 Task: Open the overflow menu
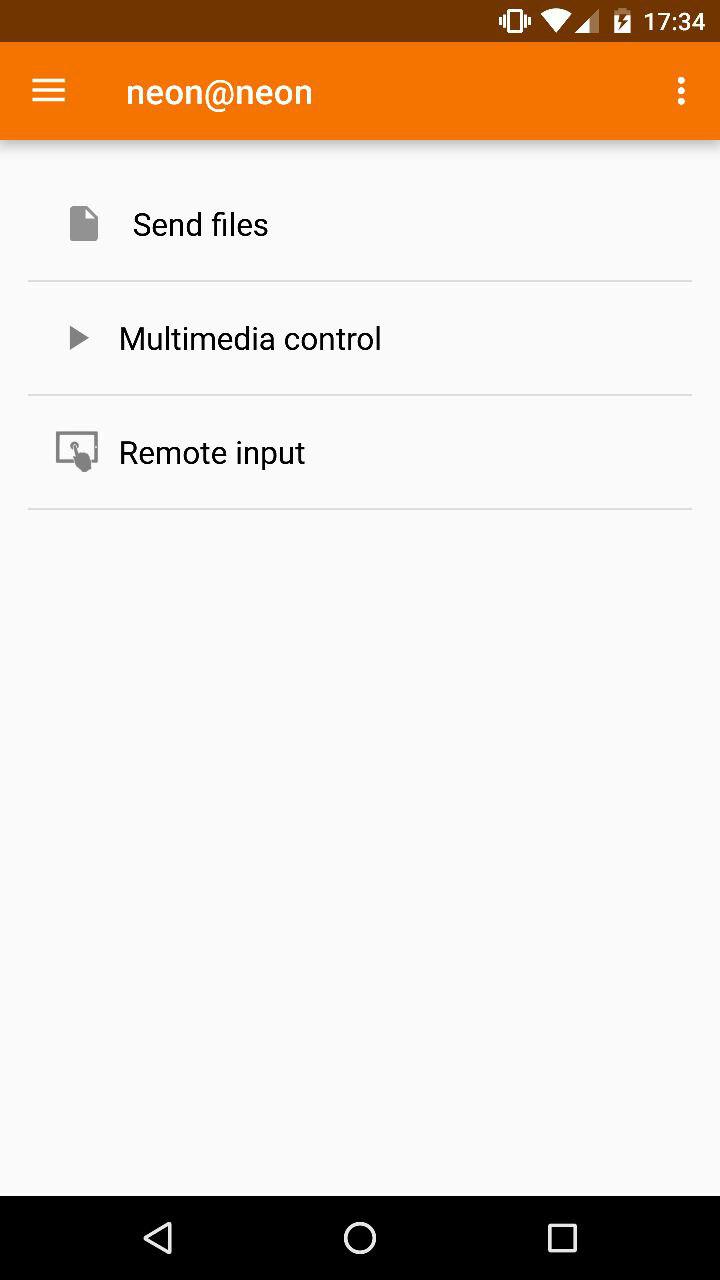tap(681, 92)
